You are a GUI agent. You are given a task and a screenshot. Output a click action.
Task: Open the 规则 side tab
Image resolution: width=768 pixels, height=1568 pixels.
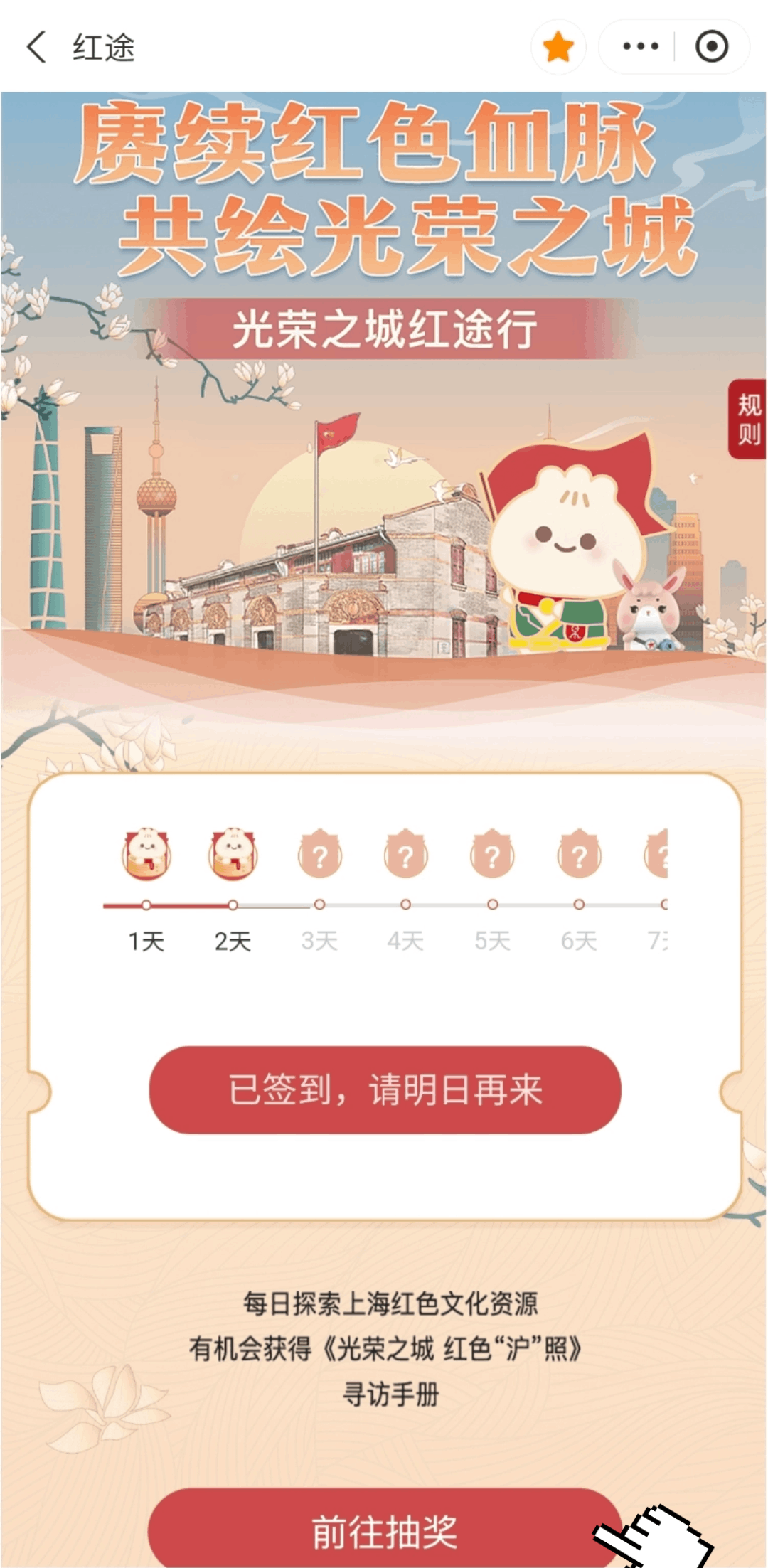(748, 420)
